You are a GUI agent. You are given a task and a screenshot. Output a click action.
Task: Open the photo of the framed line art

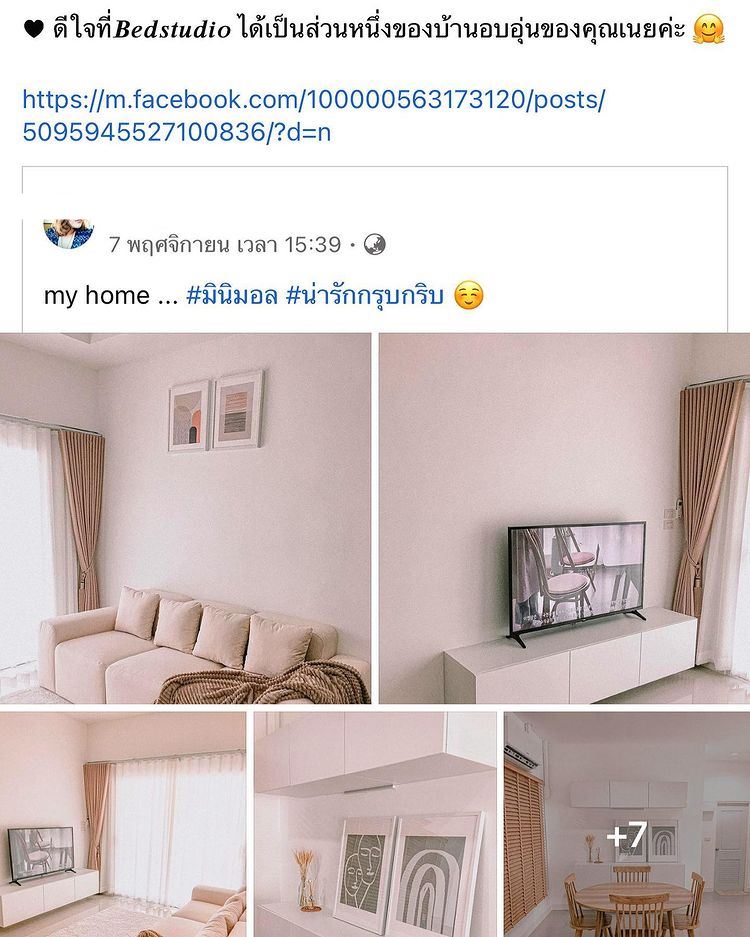[x=375, y=824]
